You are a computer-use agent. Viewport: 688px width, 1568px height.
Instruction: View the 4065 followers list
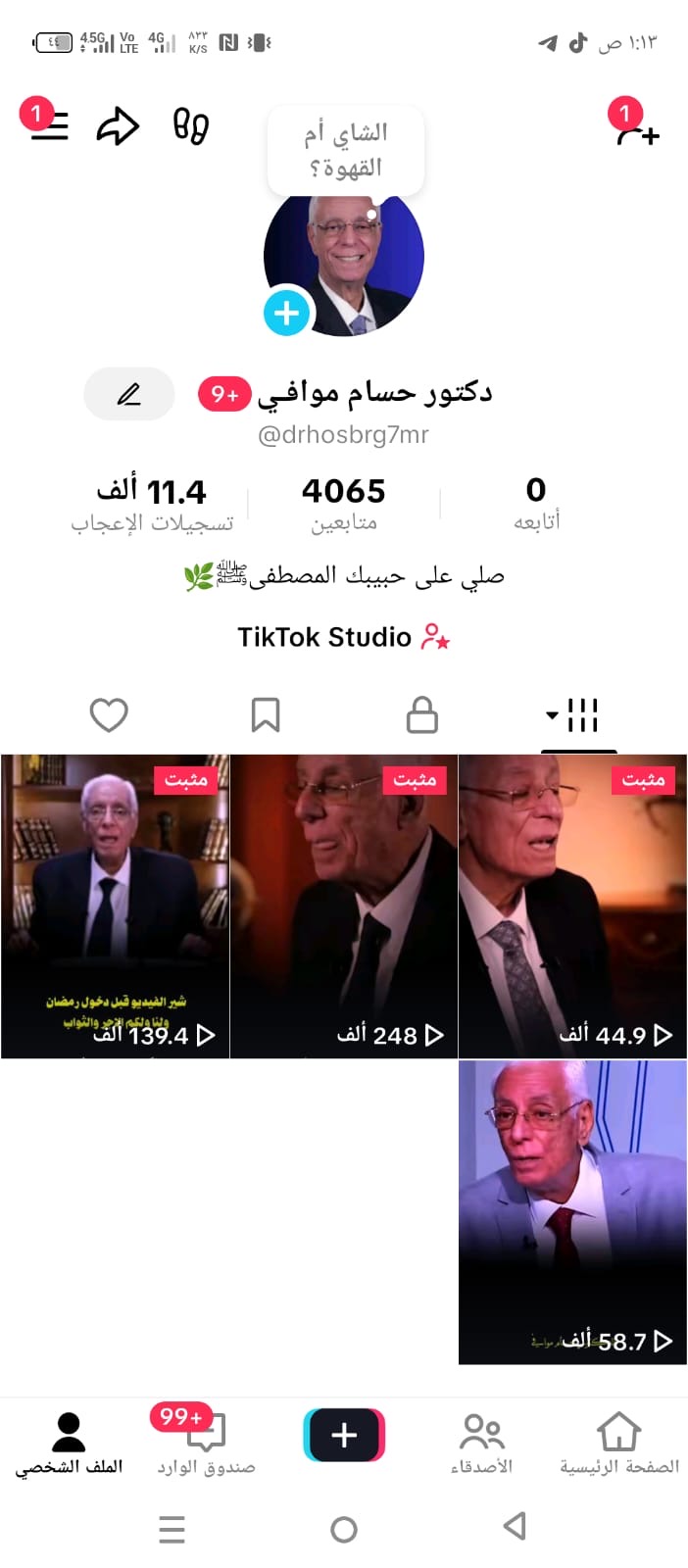pos(344,503)
